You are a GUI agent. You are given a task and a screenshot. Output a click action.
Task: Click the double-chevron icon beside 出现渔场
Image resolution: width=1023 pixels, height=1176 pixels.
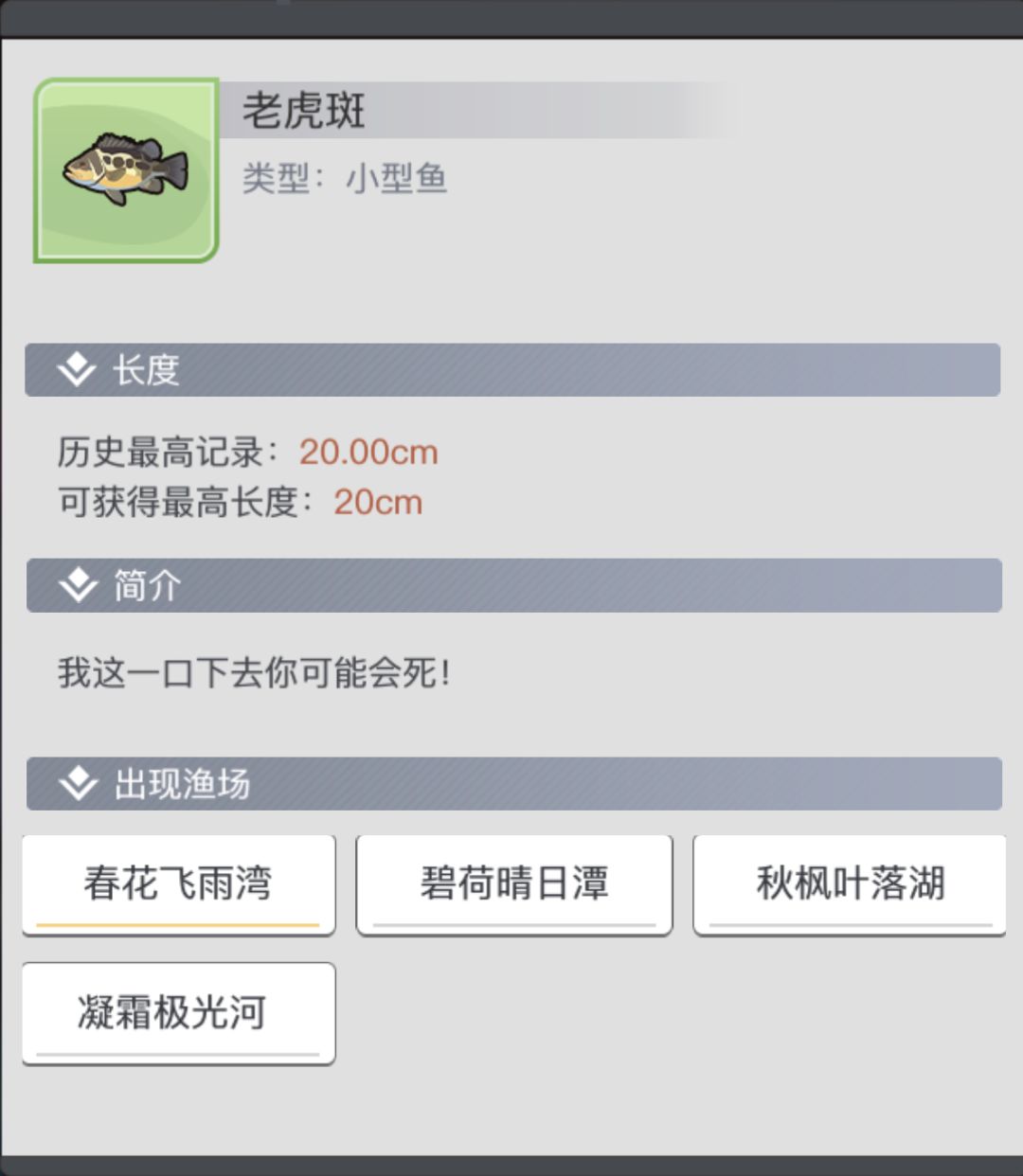(78, 783)
